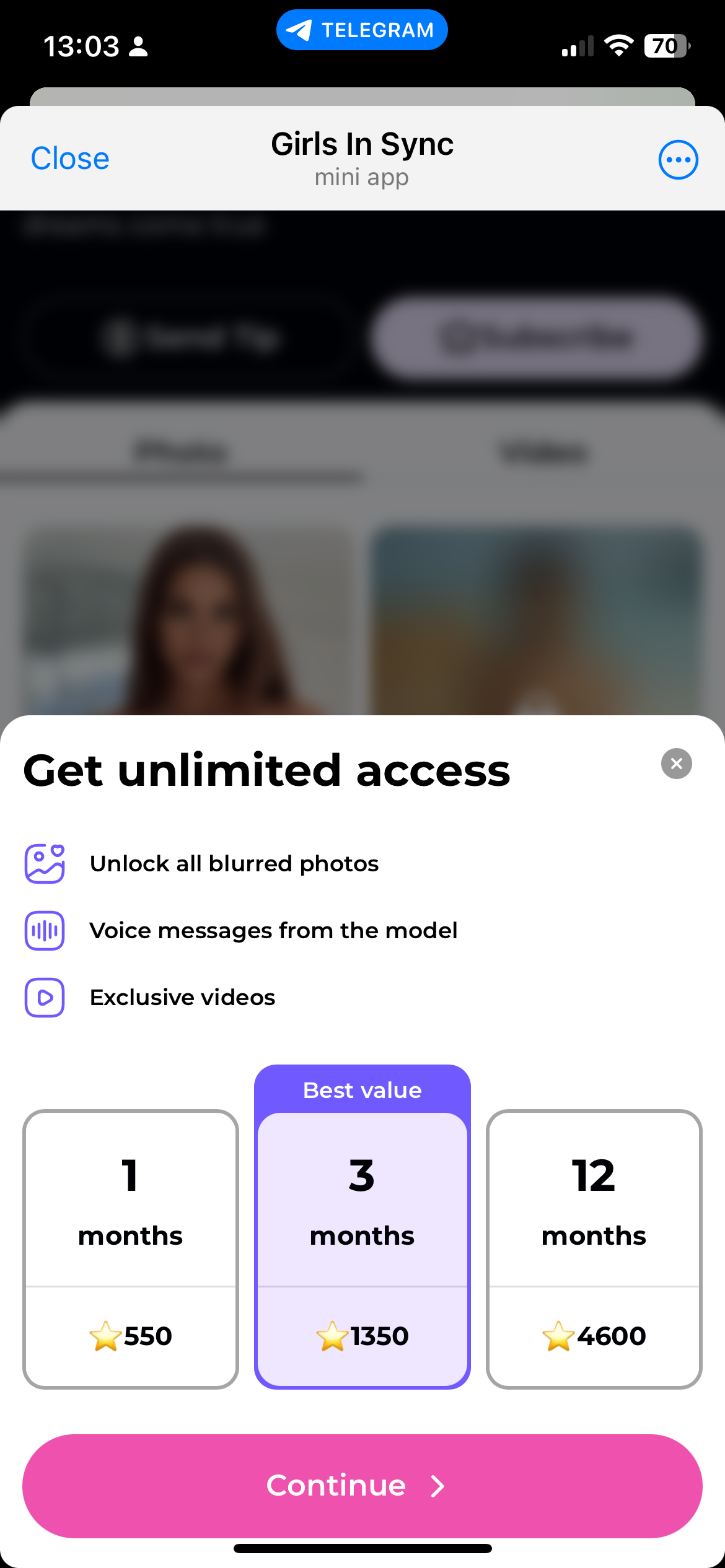Close the Girls In Sync mini app

(70, 159)
